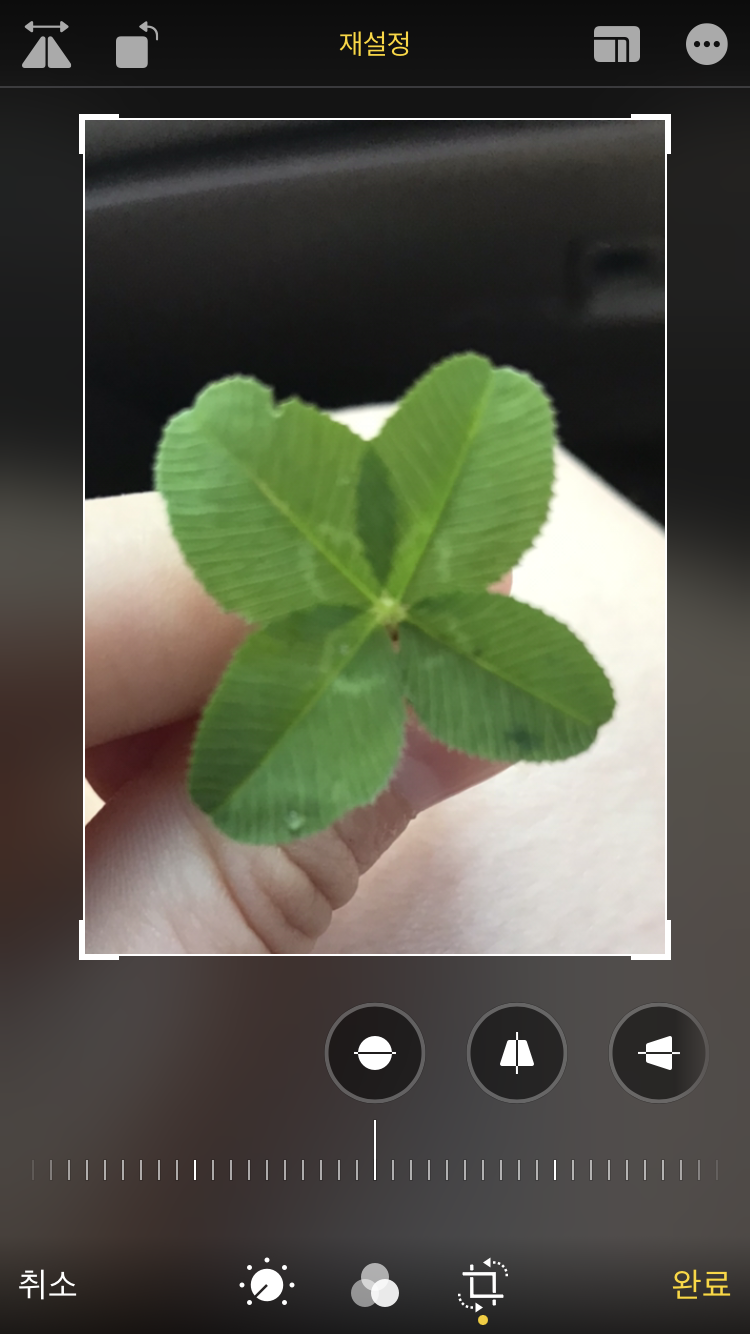Screen dimensions: 750x1334
Task: Save the edits with 완료
Action: click(700, 1284)
